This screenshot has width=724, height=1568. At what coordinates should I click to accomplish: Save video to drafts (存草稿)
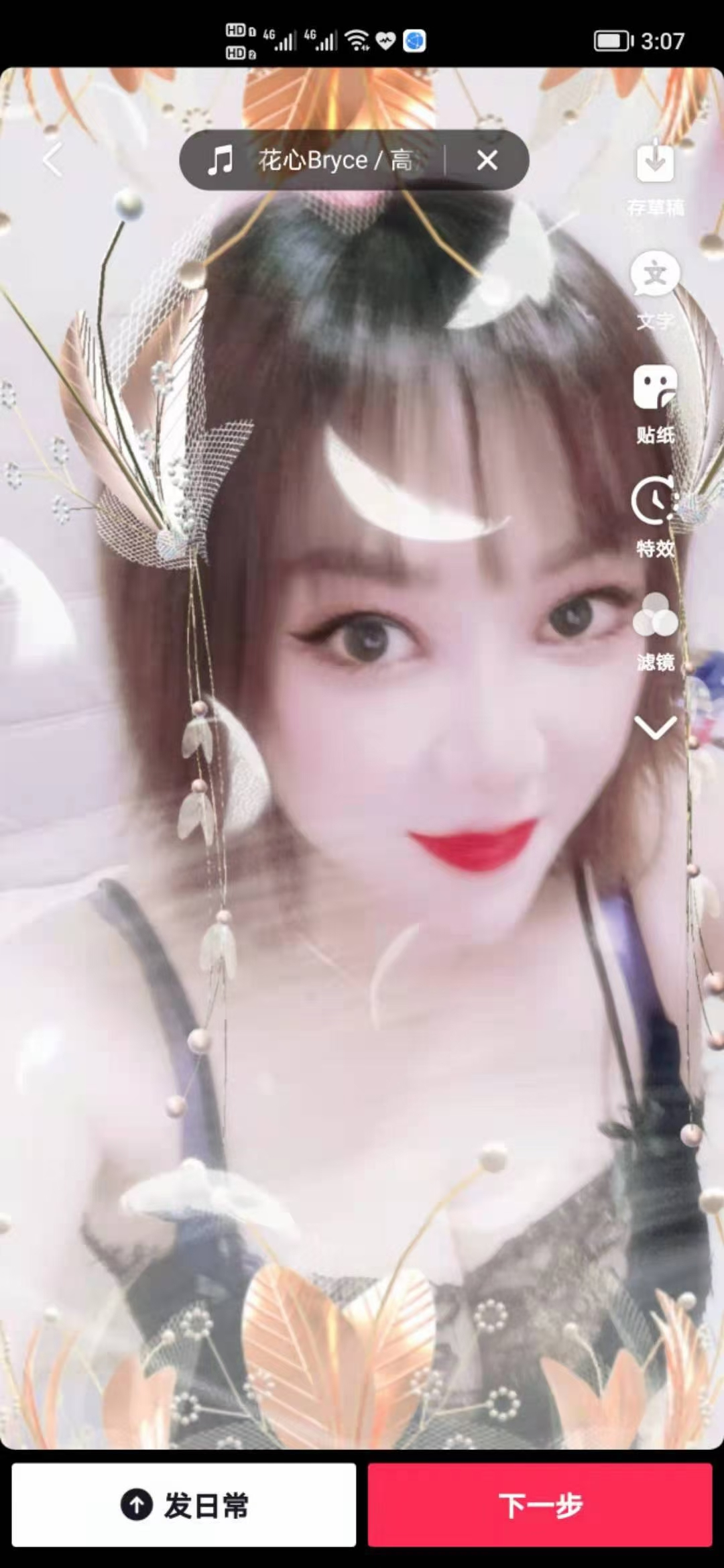click(655, 176)
